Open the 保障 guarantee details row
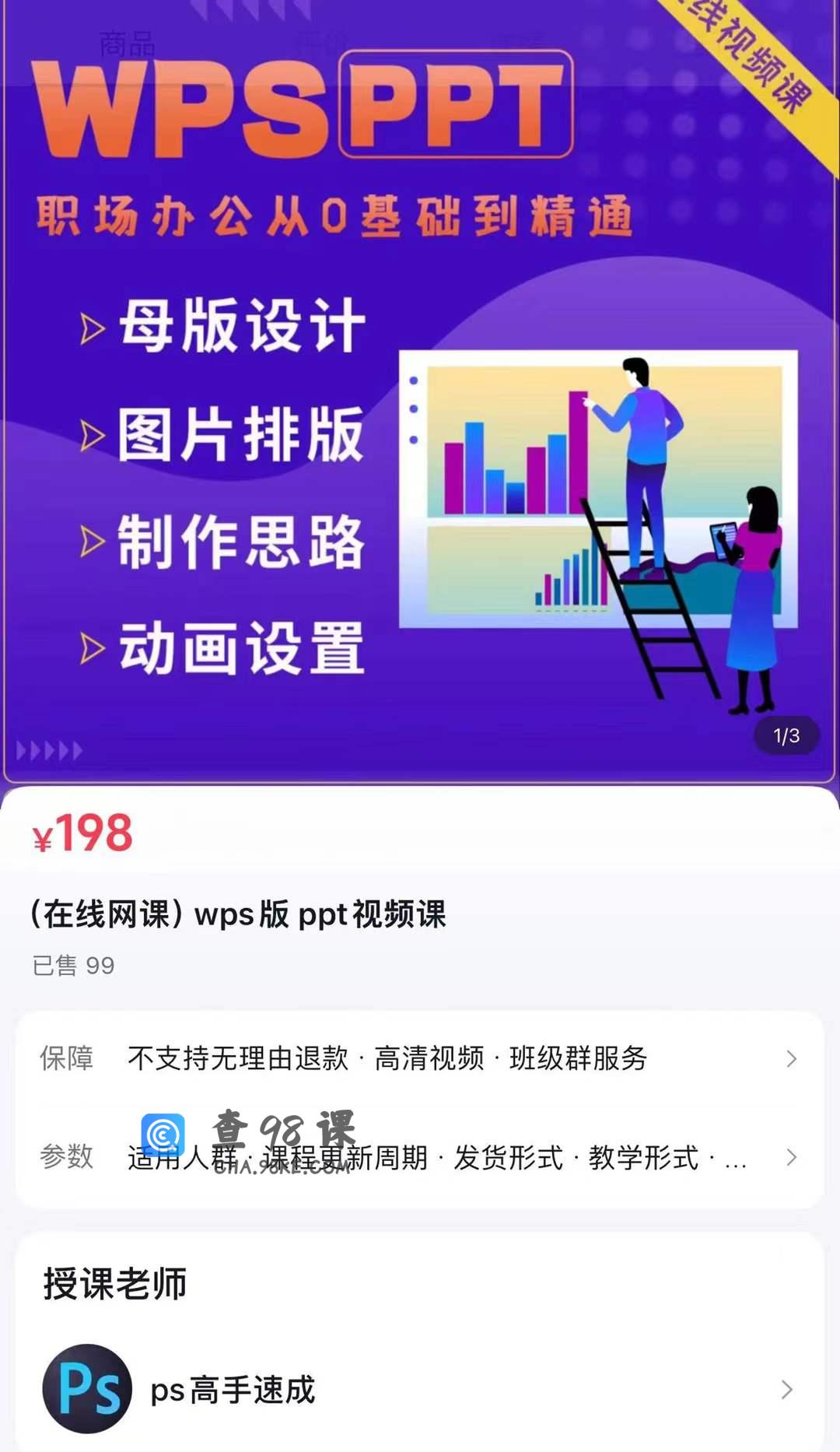 (420, 1058)
